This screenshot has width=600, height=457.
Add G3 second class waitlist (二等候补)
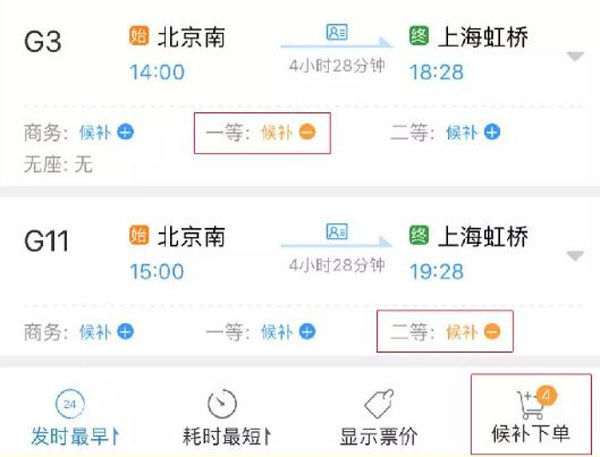(x=491, y=132)
